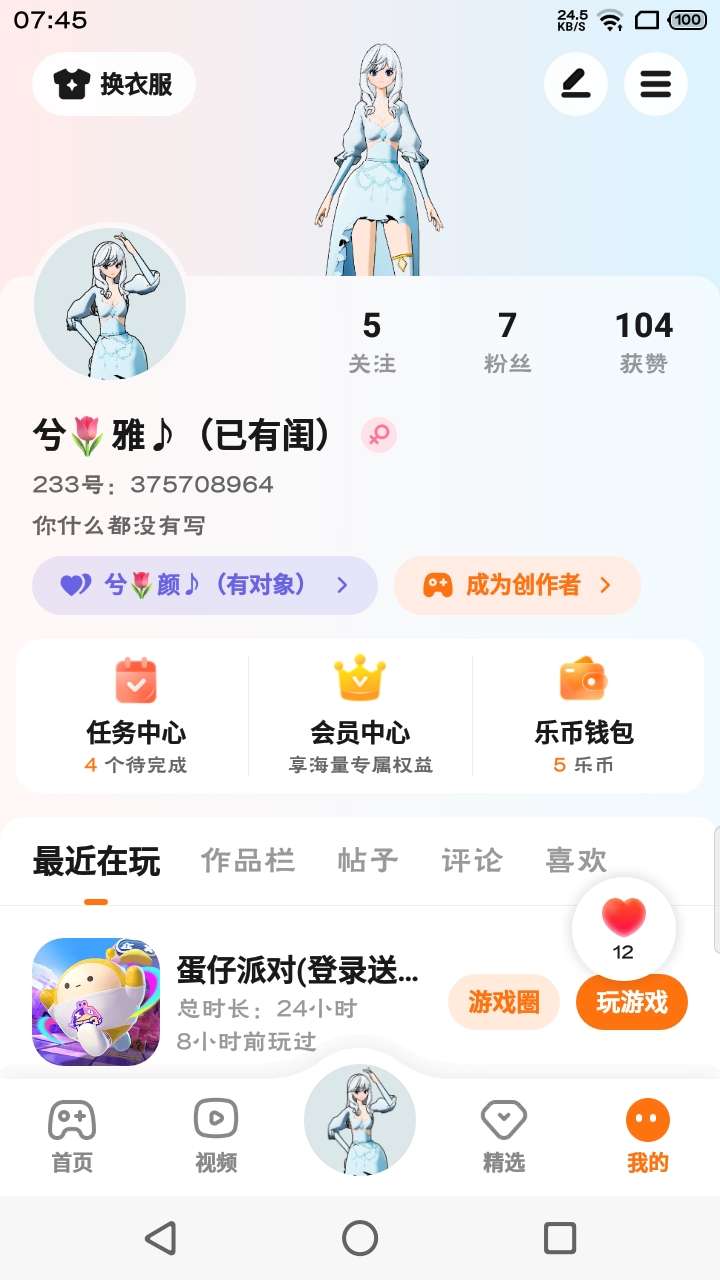Viewport: 720px width, 1280px height.
Task: Edit profile with the pencil icon
Action: point(575,84)
